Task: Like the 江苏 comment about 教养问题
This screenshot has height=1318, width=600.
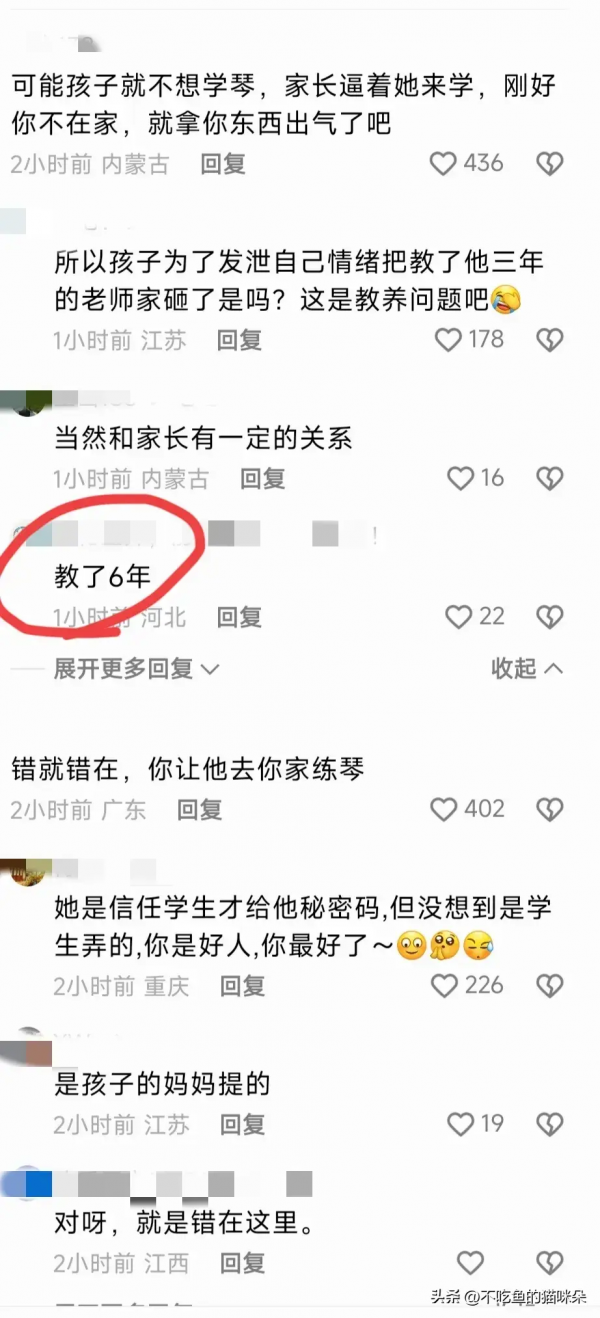Action: (x=449, y=340)
